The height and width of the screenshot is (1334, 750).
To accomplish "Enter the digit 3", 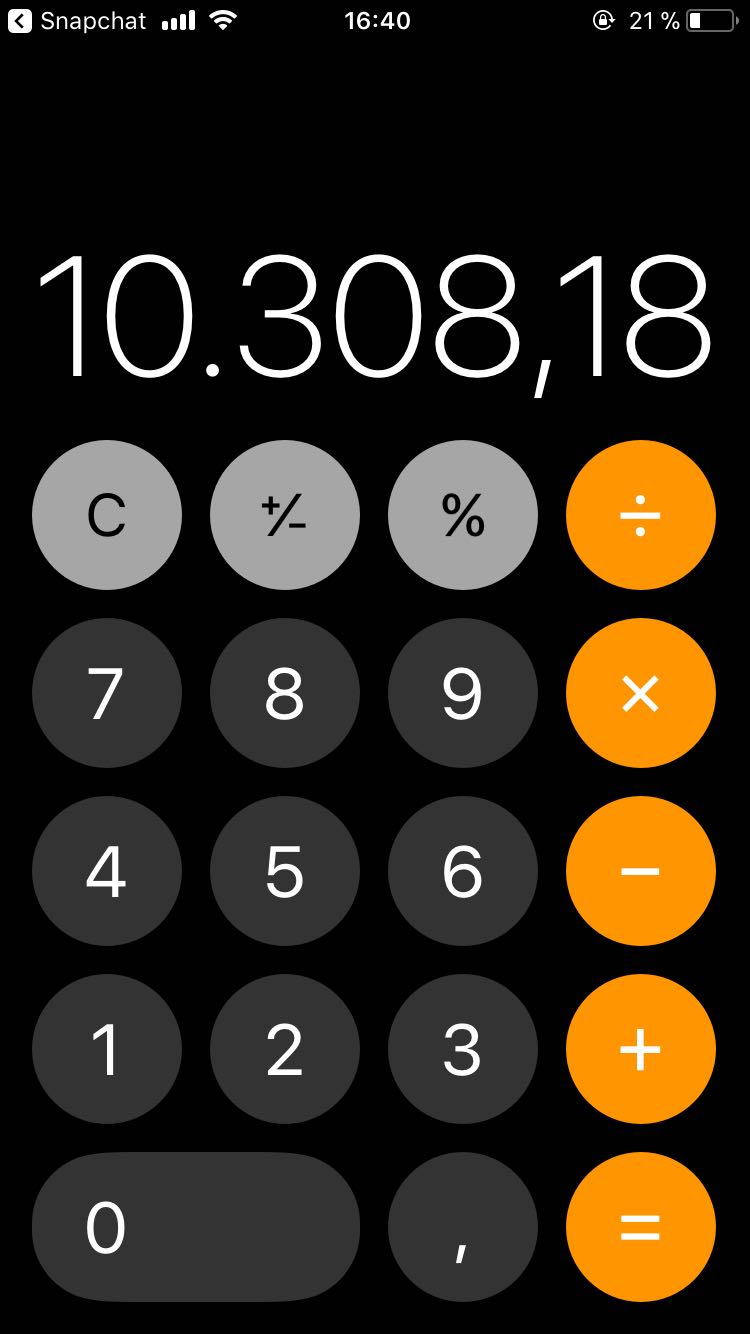I will (x=463, y=1049).
